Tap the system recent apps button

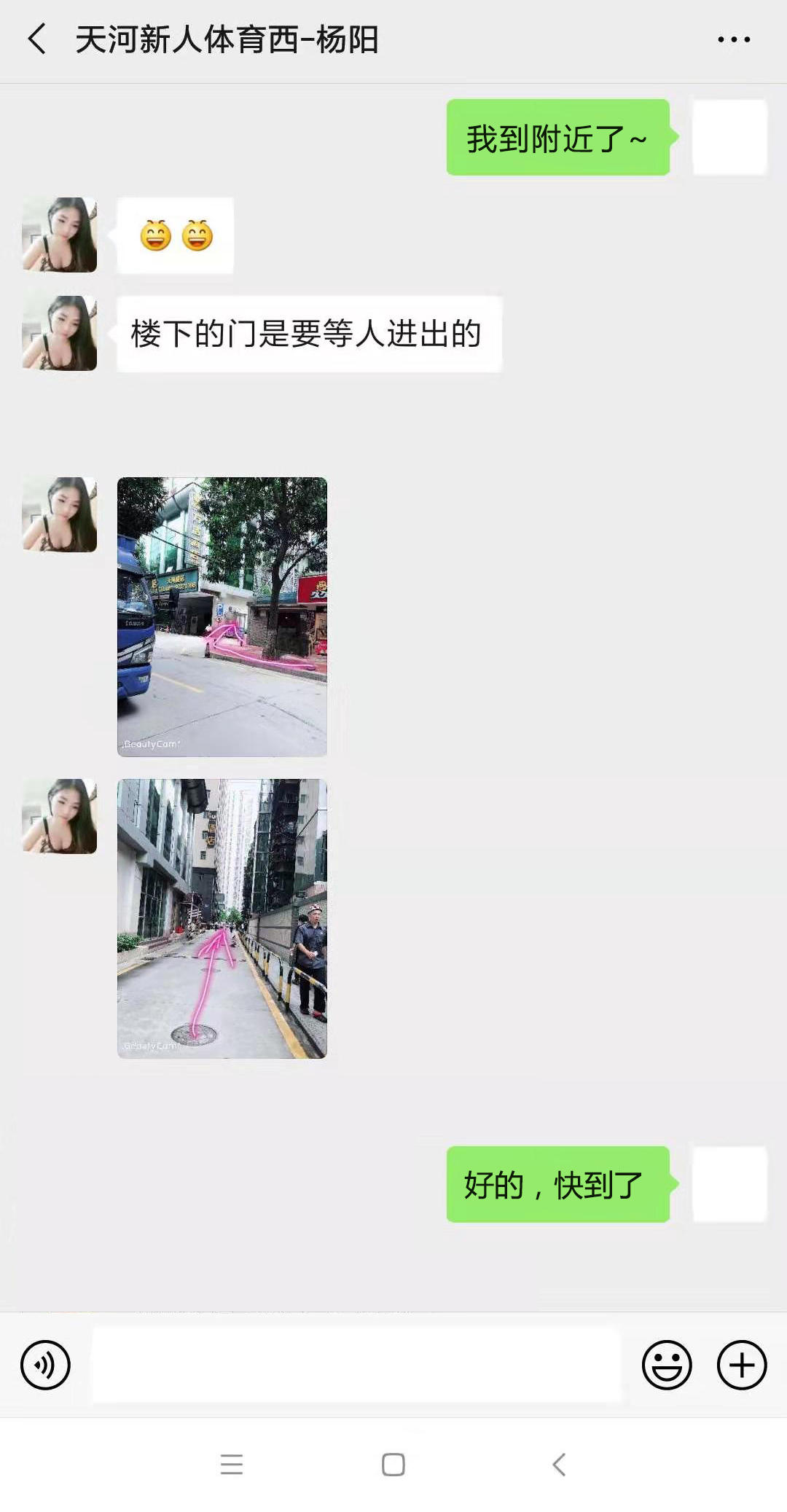click(232, 1464)
